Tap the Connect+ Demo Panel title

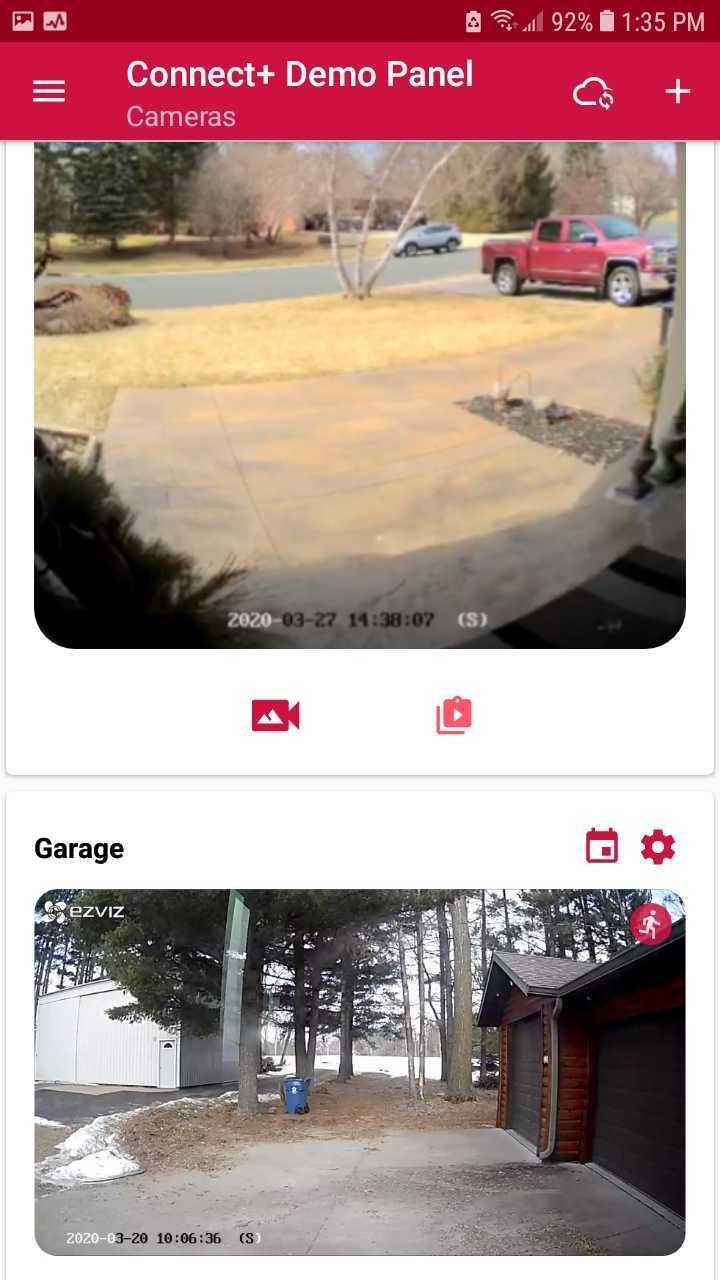point(298,73)
